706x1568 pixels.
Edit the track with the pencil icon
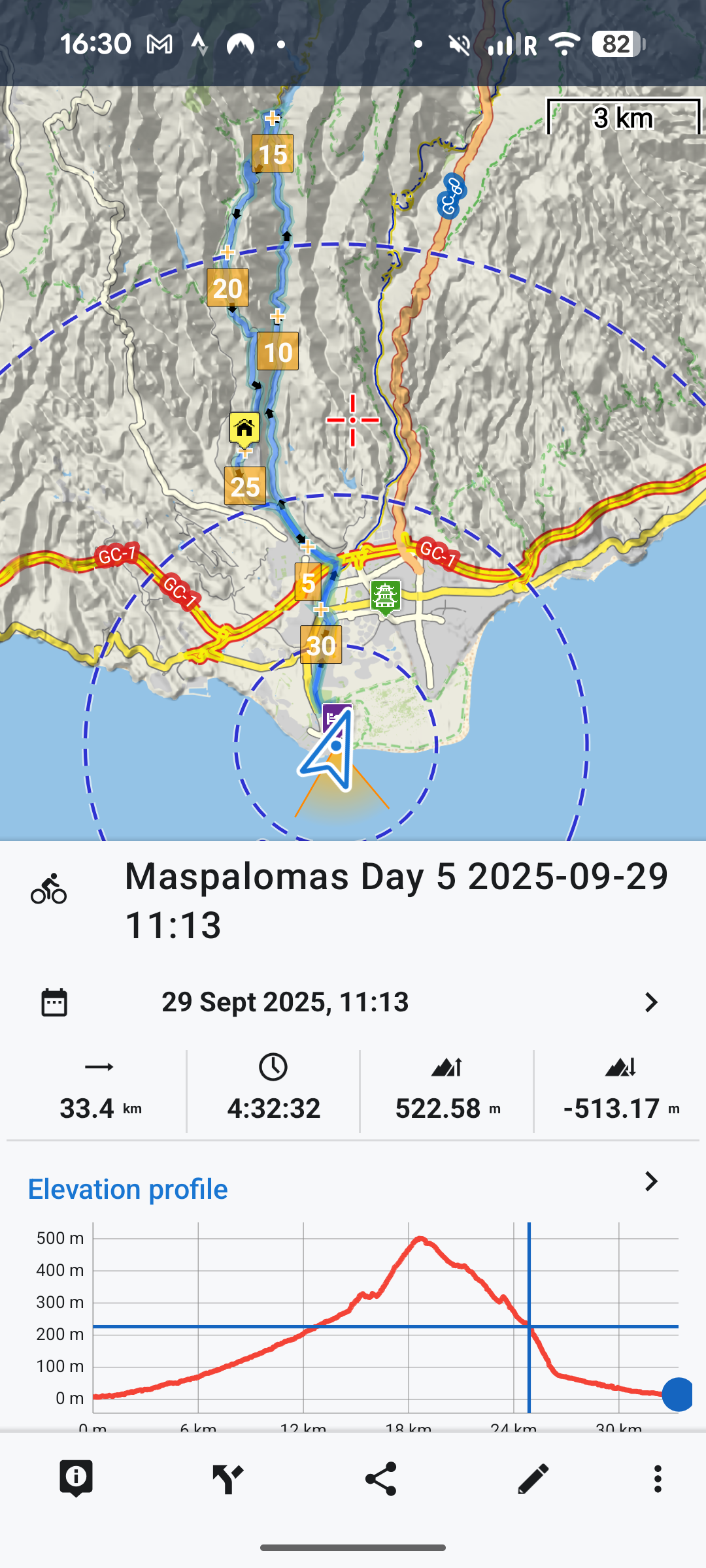coord(533,1478)
